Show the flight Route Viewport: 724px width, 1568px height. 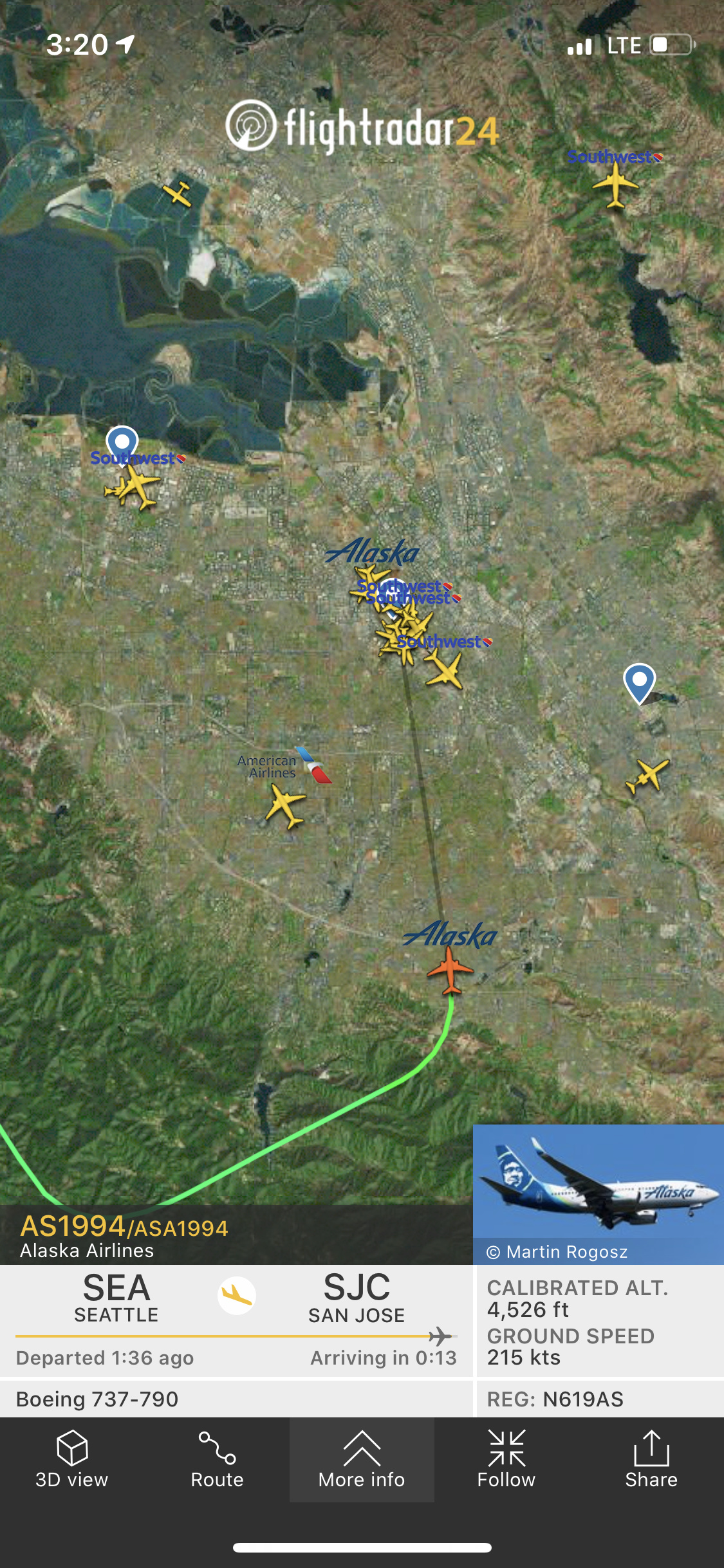click(x=217, y=1460)
